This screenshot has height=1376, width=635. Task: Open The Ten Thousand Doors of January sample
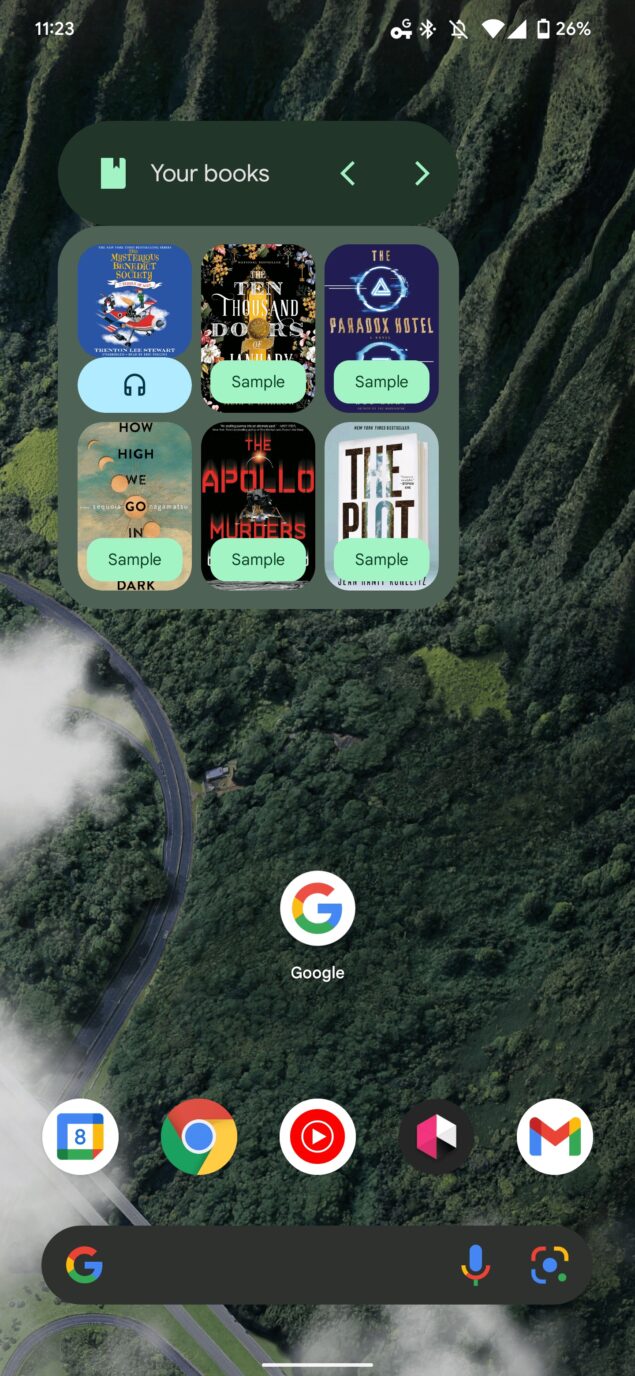258,327
